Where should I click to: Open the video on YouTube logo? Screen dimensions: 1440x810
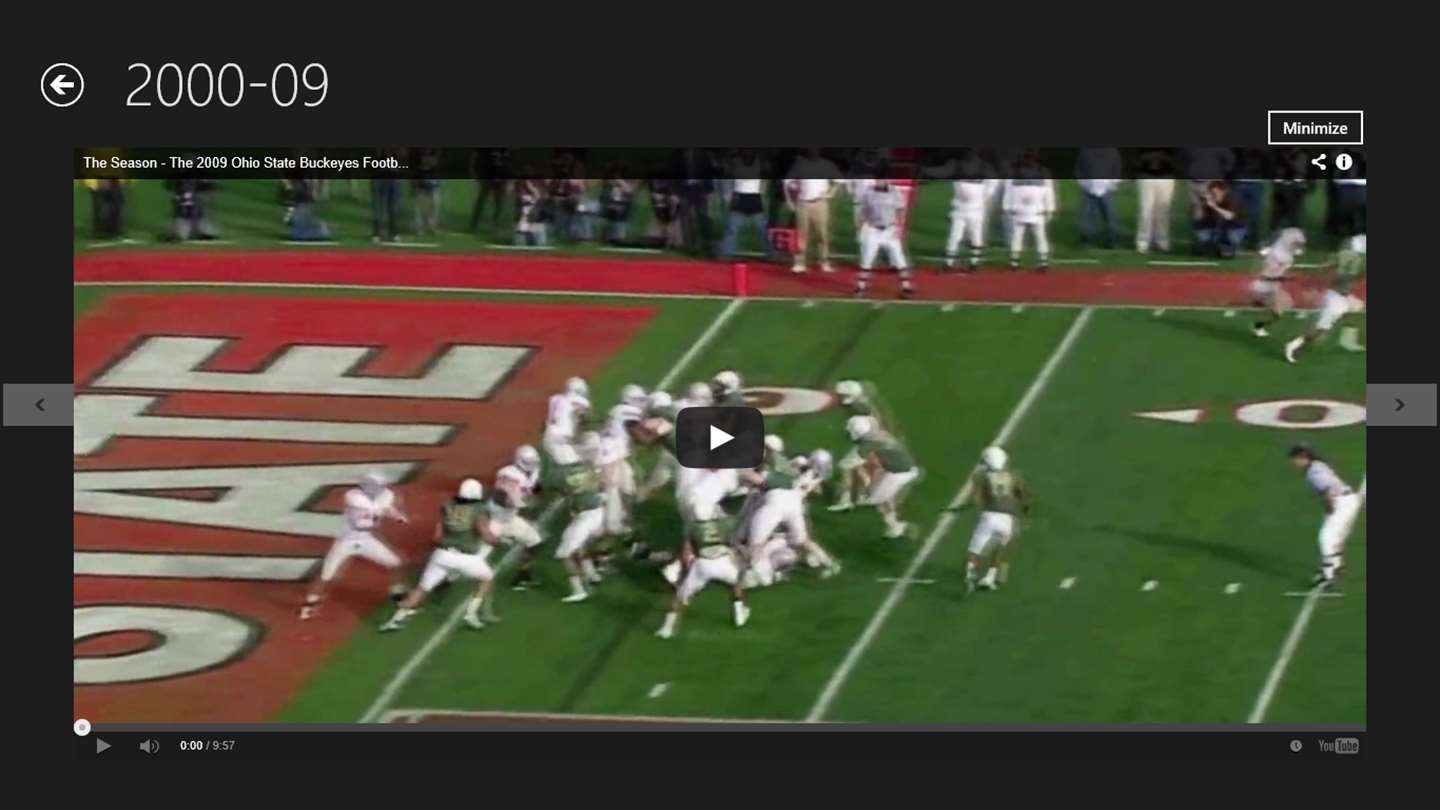(1338, 746)
